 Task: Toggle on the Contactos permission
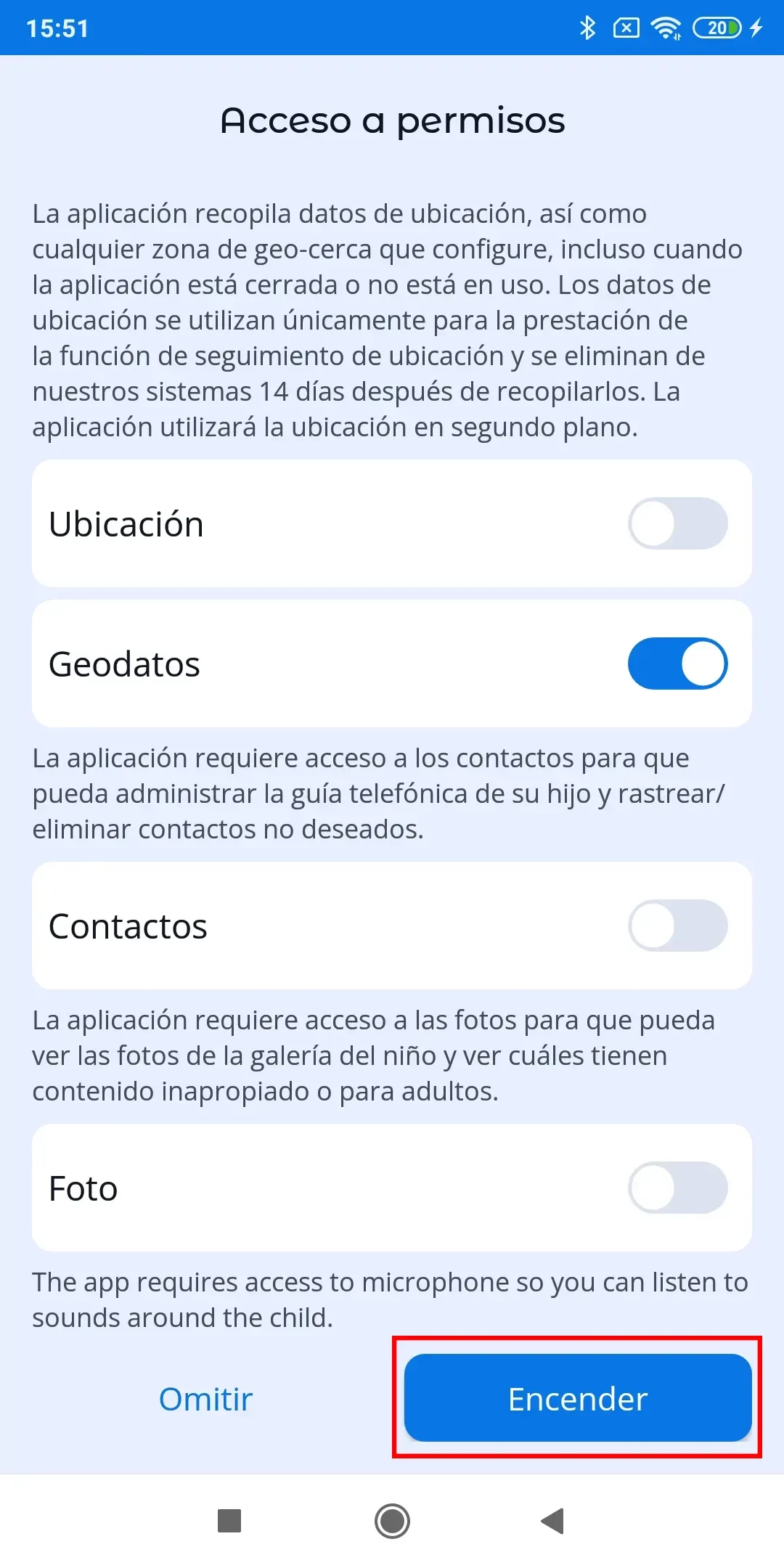(677, 926)
